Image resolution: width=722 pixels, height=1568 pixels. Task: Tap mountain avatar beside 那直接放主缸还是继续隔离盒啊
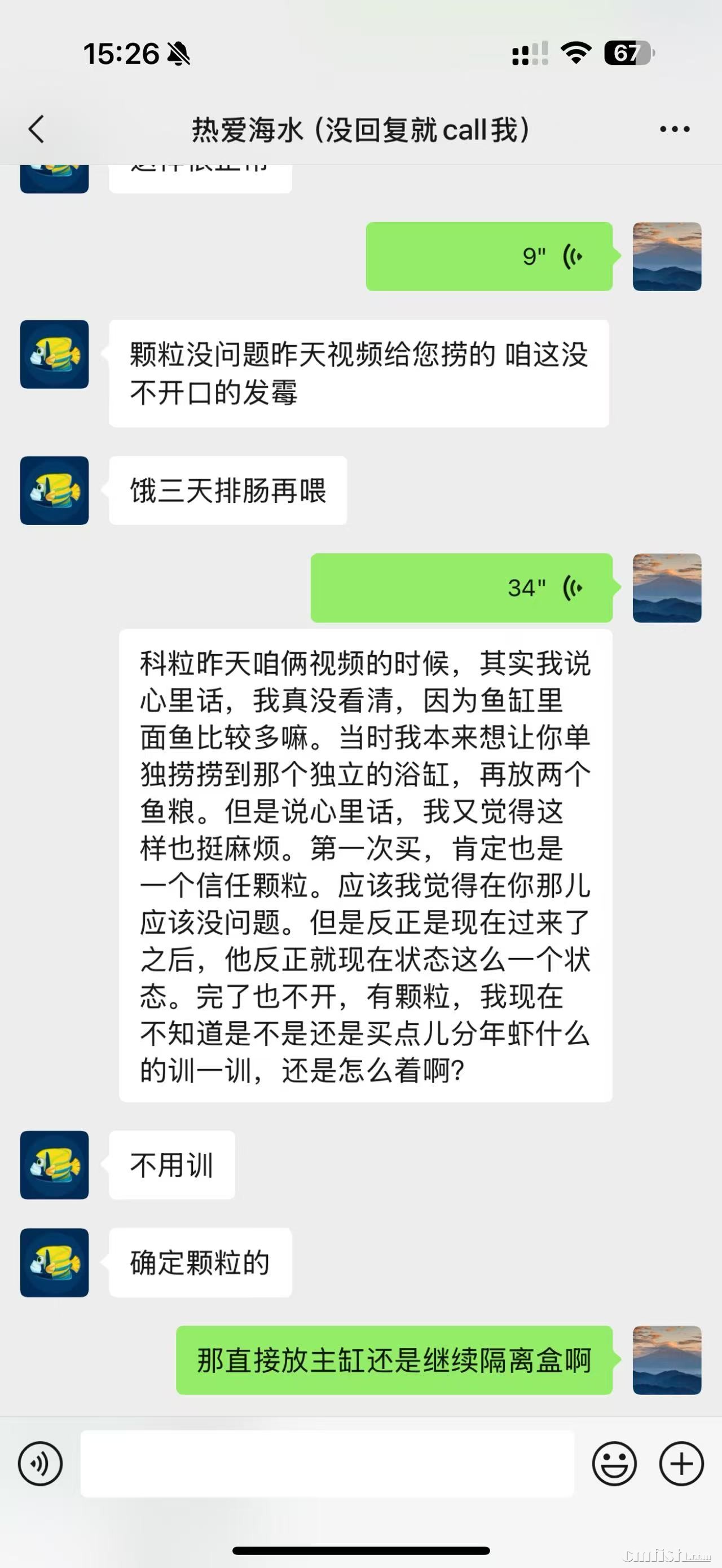pyautogui.click(x=667, y=1361)
